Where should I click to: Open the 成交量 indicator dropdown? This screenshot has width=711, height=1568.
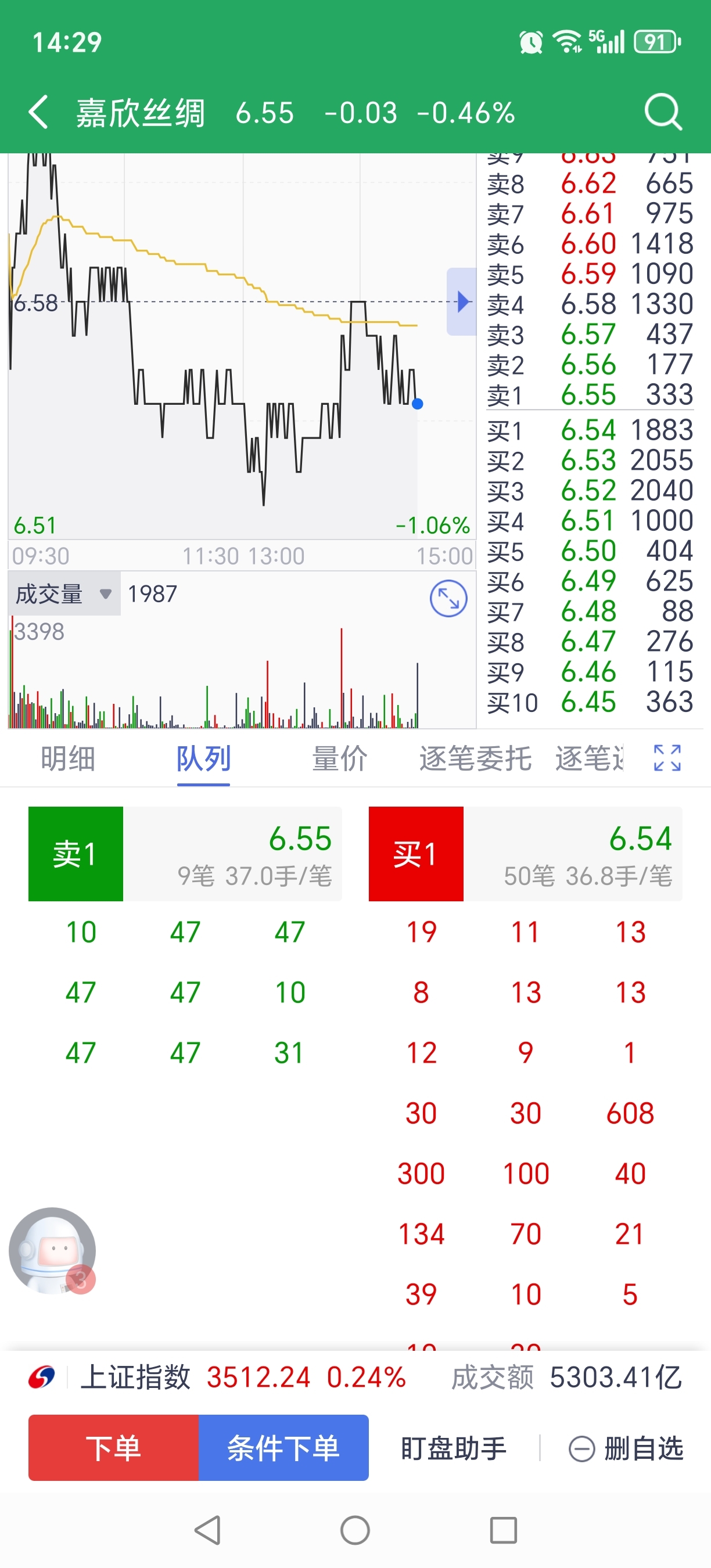64,594
